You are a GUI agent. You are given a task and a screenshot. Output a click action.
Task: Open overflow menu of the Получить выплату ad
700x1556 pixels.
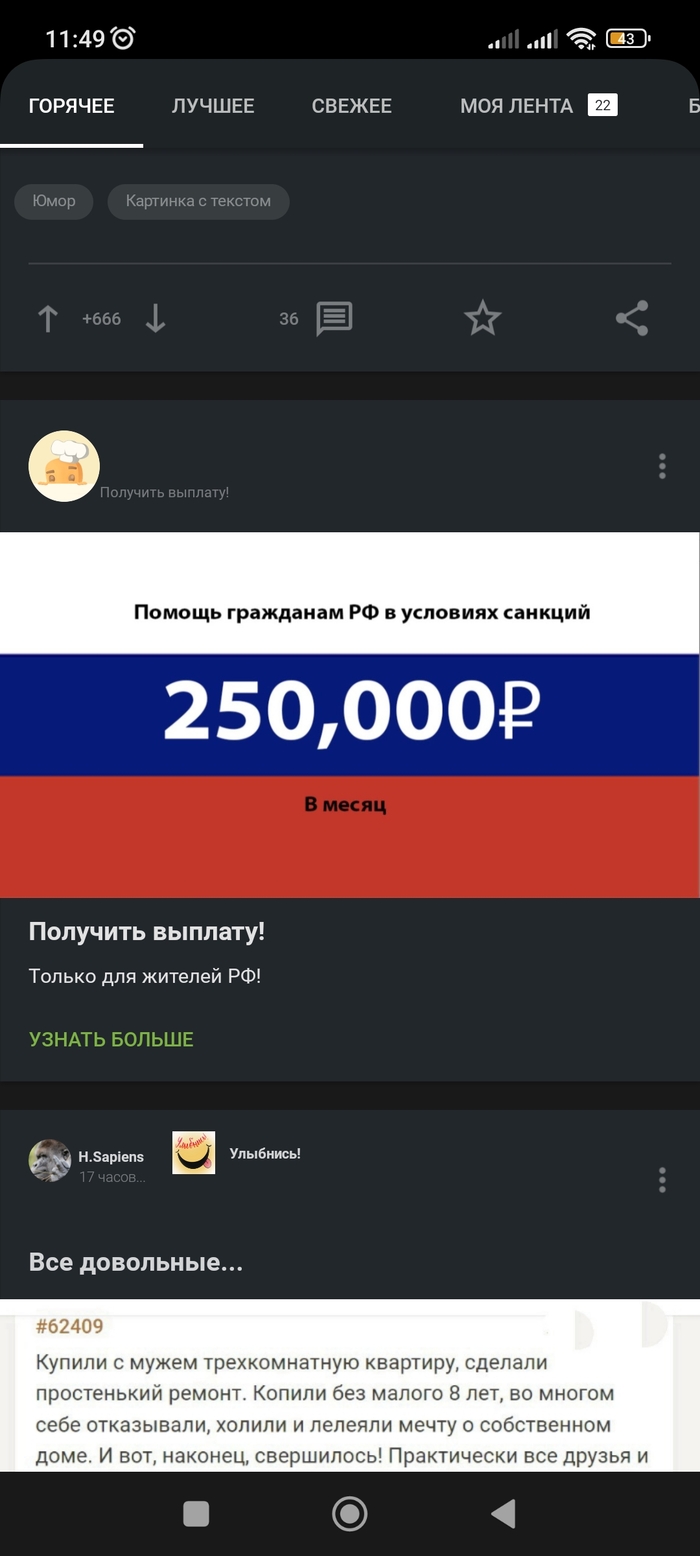coord(661,467)
